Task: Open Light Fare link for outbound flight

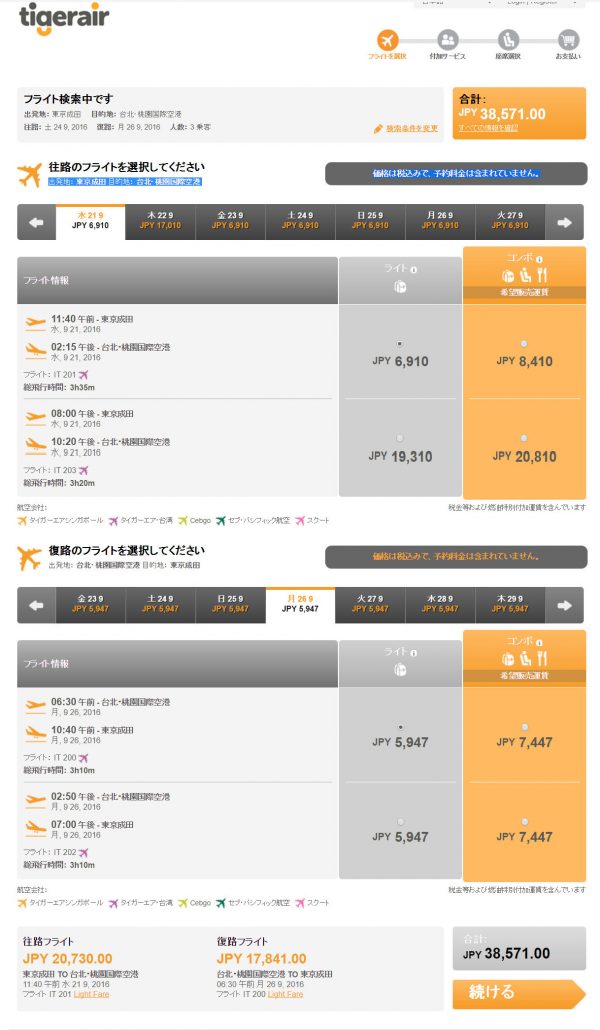Action: [91, 995]
